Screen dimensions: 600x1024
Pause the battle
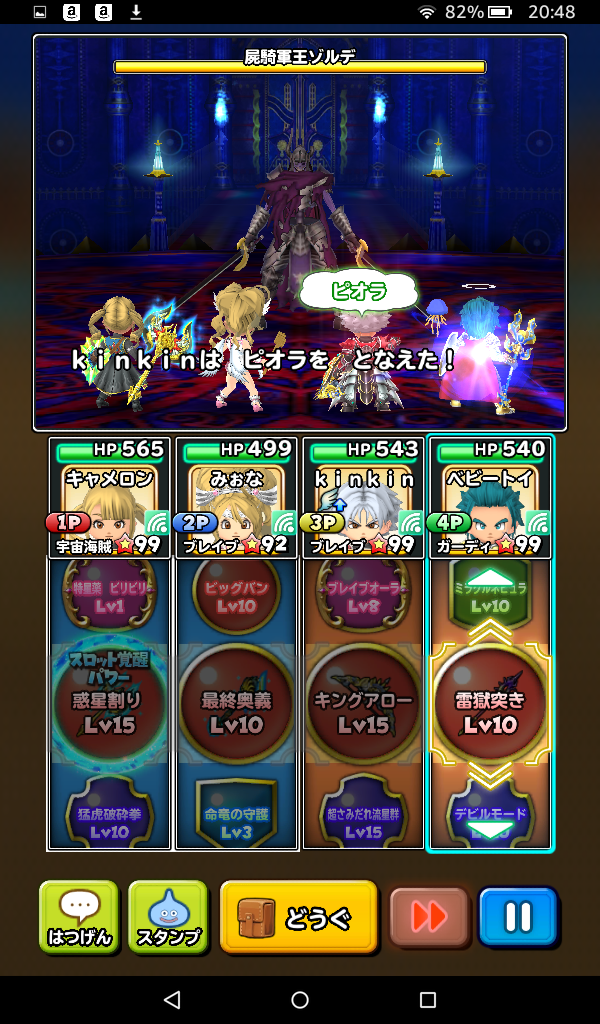pos(517,916)
